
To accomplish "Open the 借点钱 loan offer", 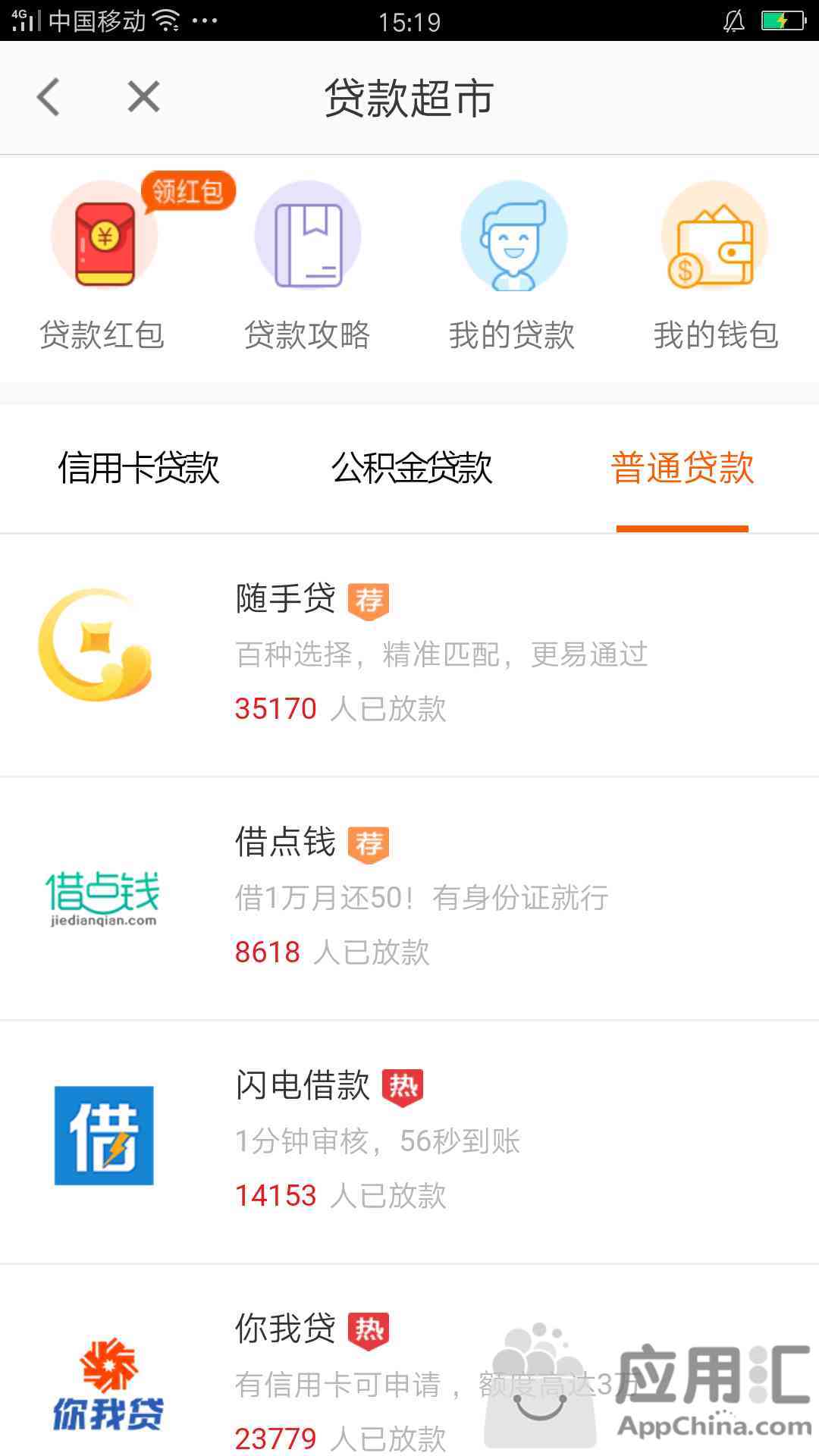I will [409, 899].
